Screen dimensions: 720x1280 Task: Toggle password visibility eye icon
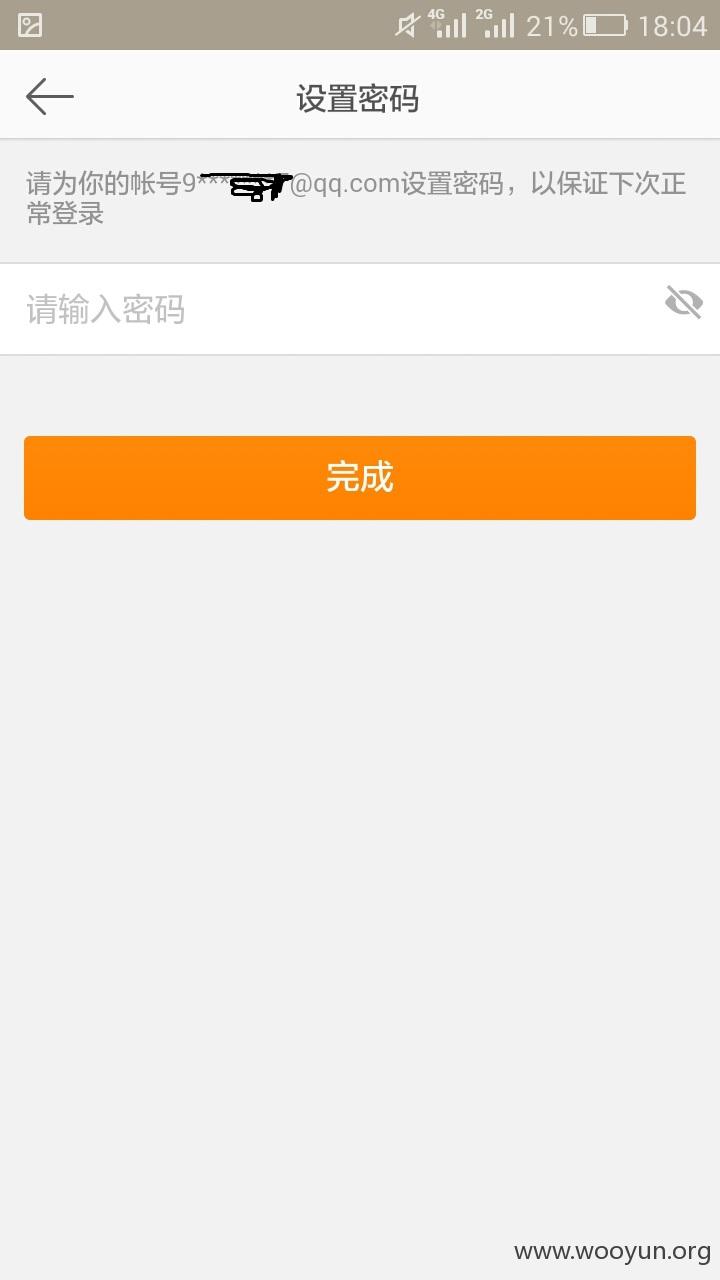click(x=684, y=302)
